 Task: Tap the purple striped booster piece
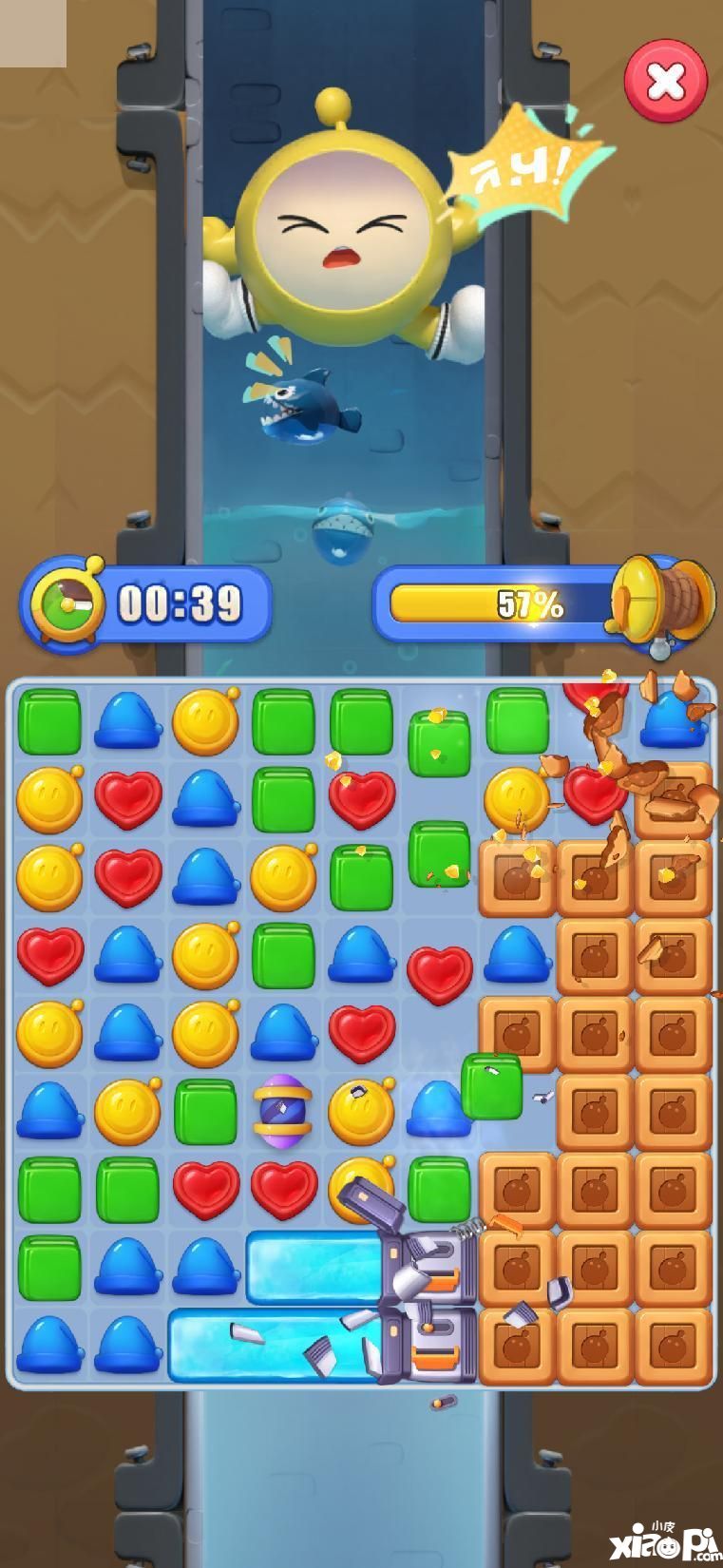[x=283, y=1108]
